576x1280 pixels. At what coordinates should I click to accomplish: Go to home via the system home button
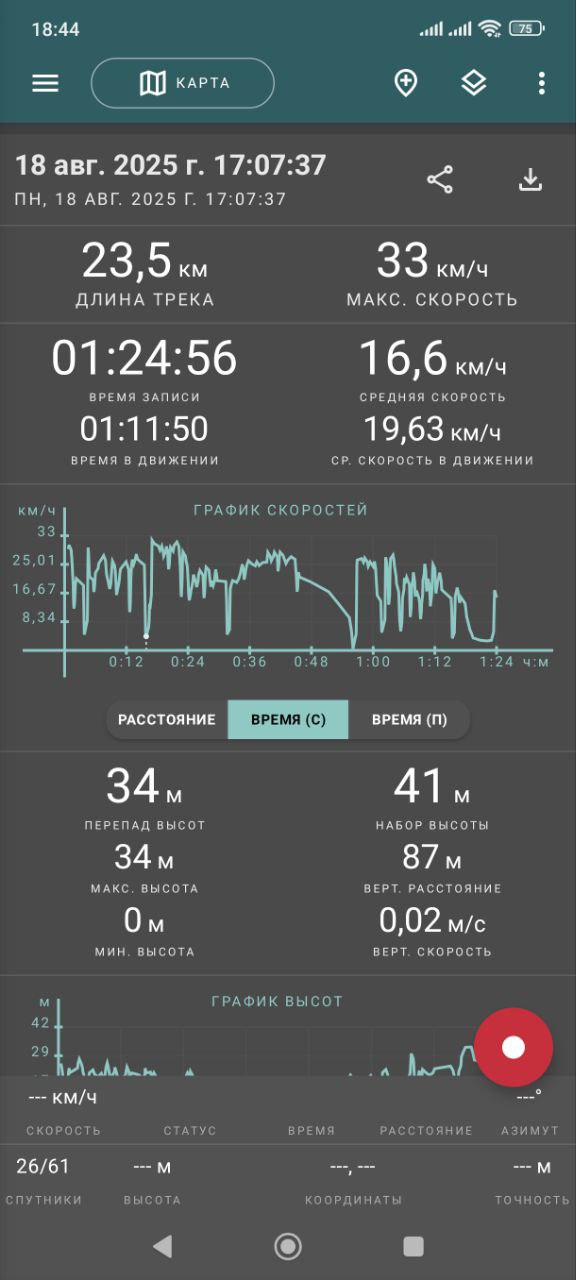[288, 1245]
